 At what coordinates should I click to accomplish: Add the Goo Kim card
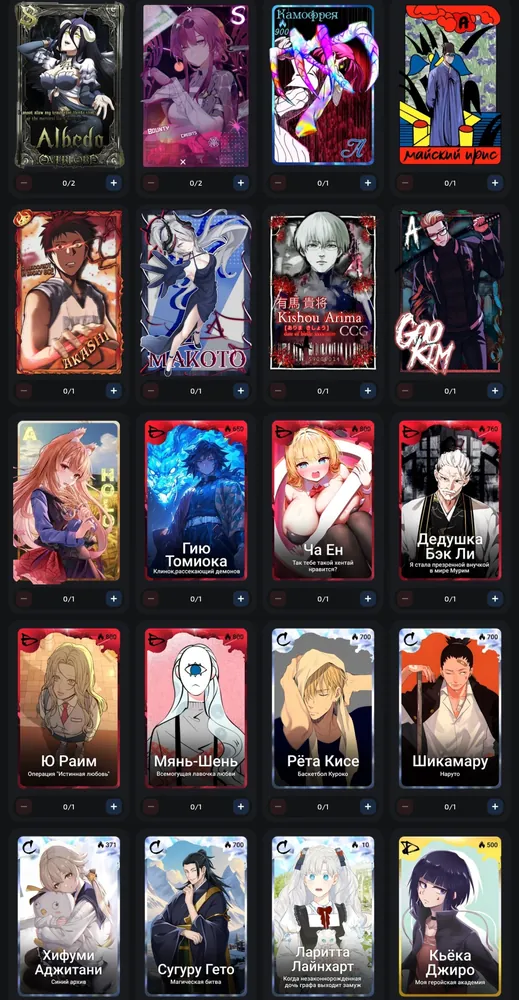495,391
